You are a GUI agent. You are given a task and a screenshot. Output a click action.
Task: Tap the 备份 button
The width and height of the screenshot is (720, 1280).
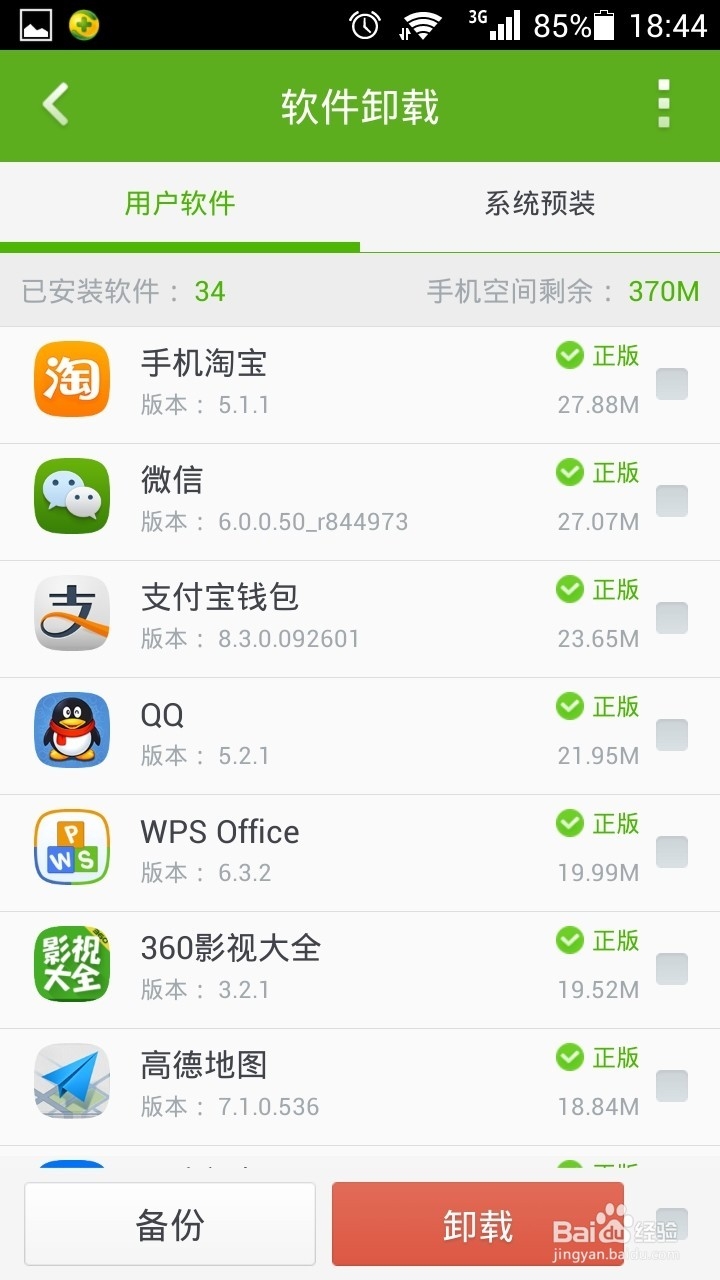click(170, 1224)
